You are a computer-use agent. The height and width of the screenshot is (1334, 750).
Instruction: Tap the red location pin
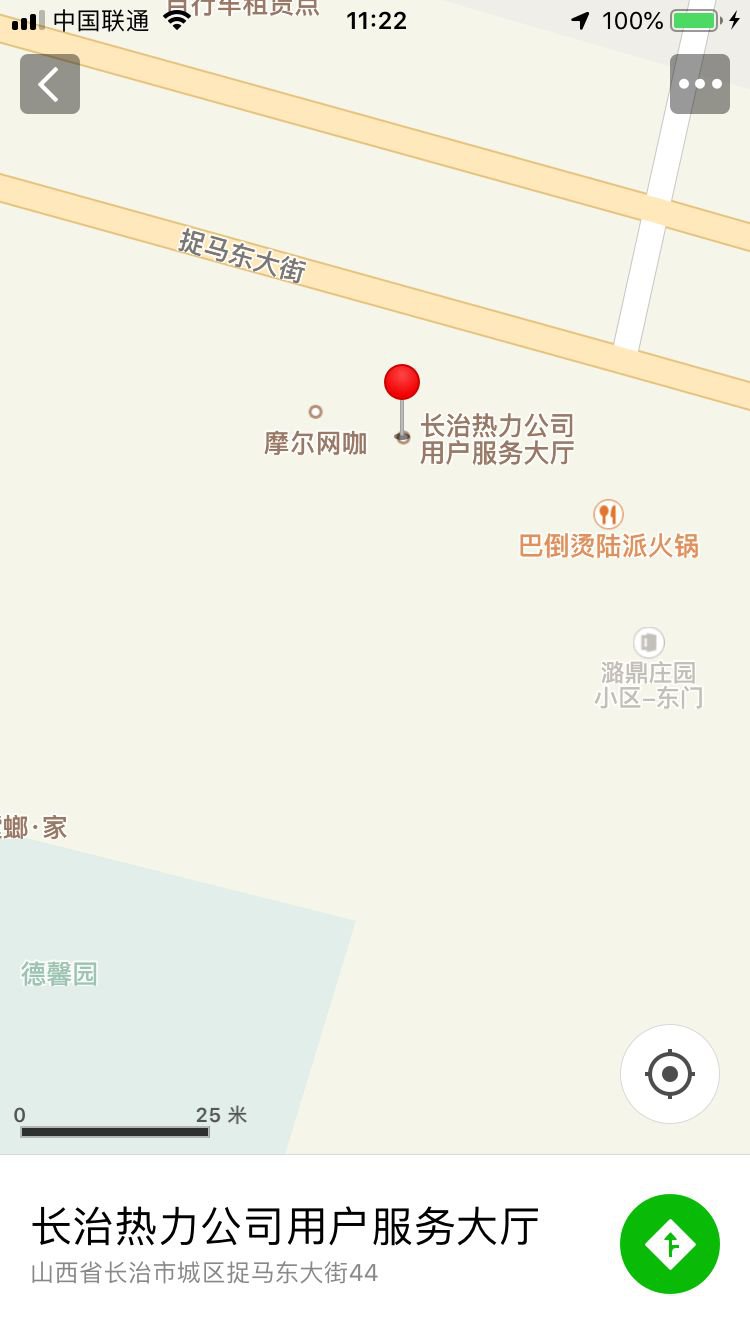pyautogui.click(x=402, y=383)
